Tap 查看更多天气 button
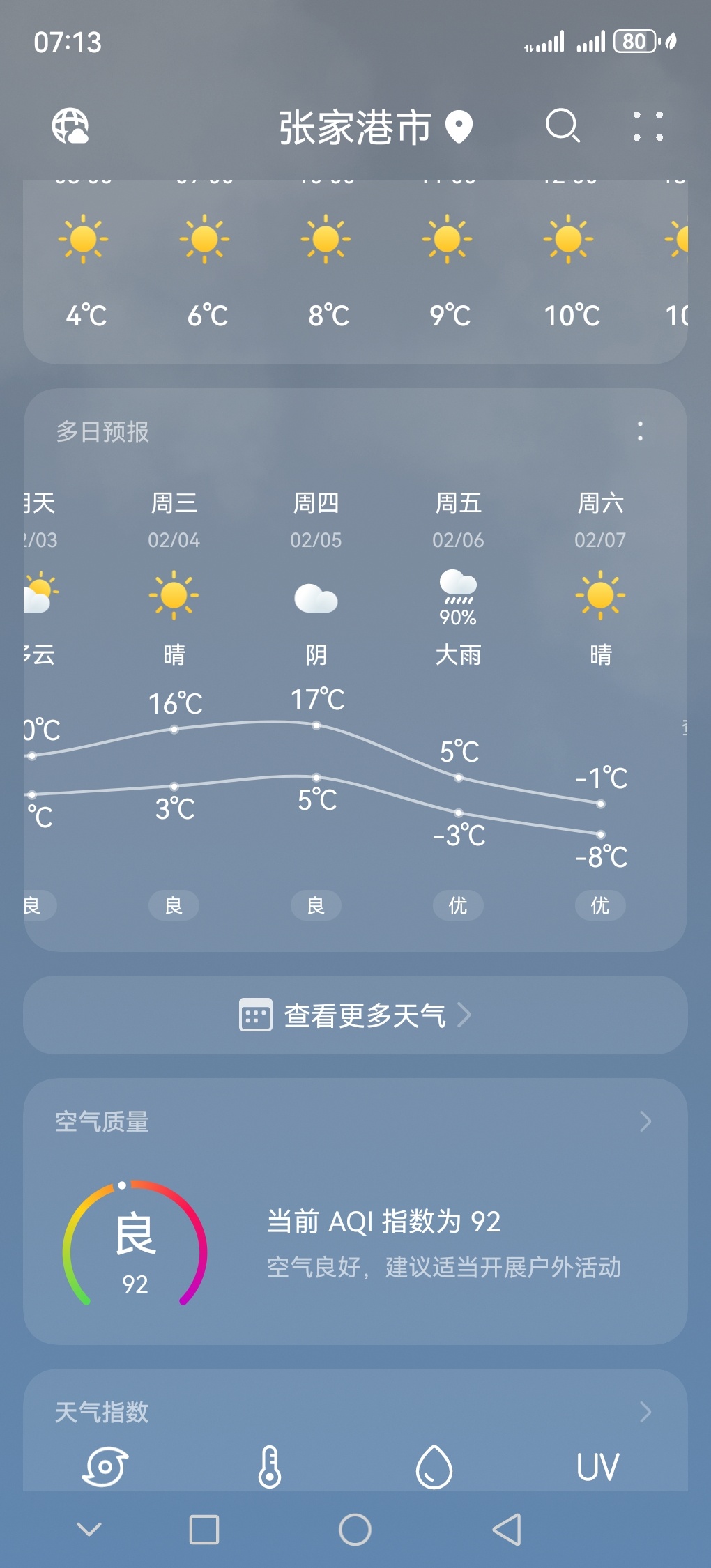The image size is (711, 1568). pyautogui.click(x=355, y=1015)
